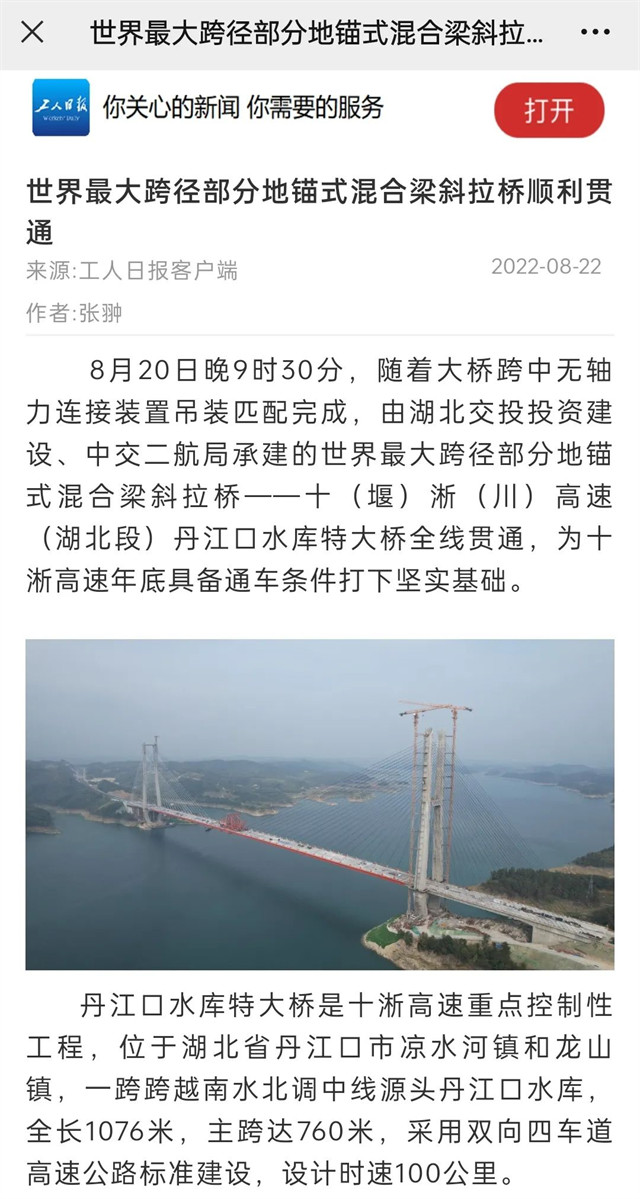Viewport: 640px width, 1199px height.
Task: Close the article webview
Action: [x=32, y=32]
